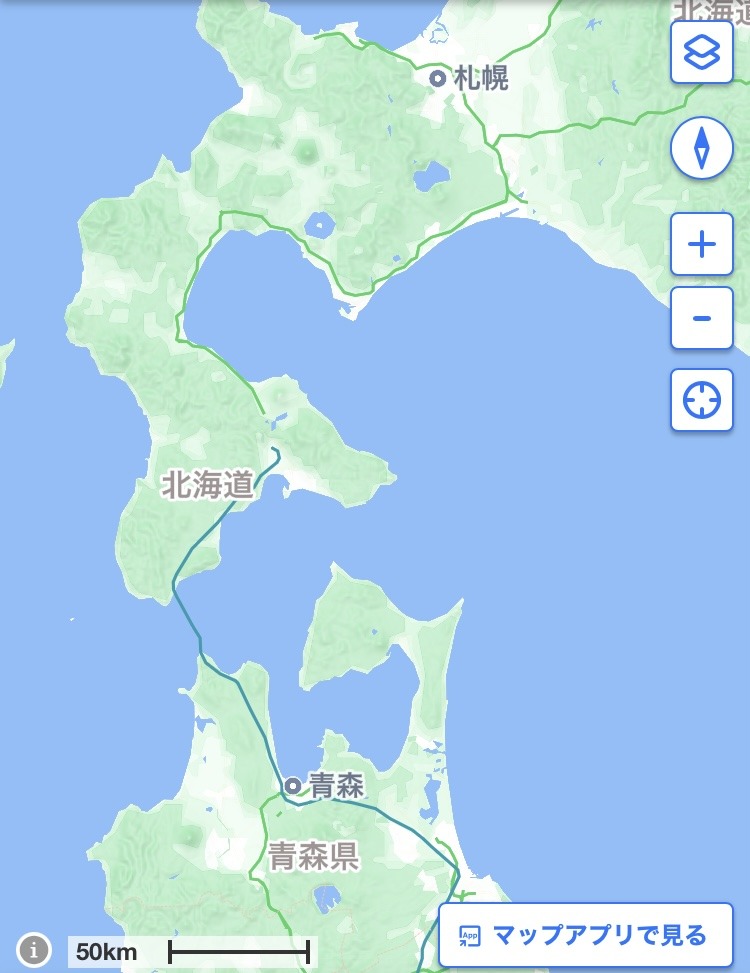750x973 pixels.
Task: Zoom in with the plus button
Action: pyautogui.click(x=702, y=244)
